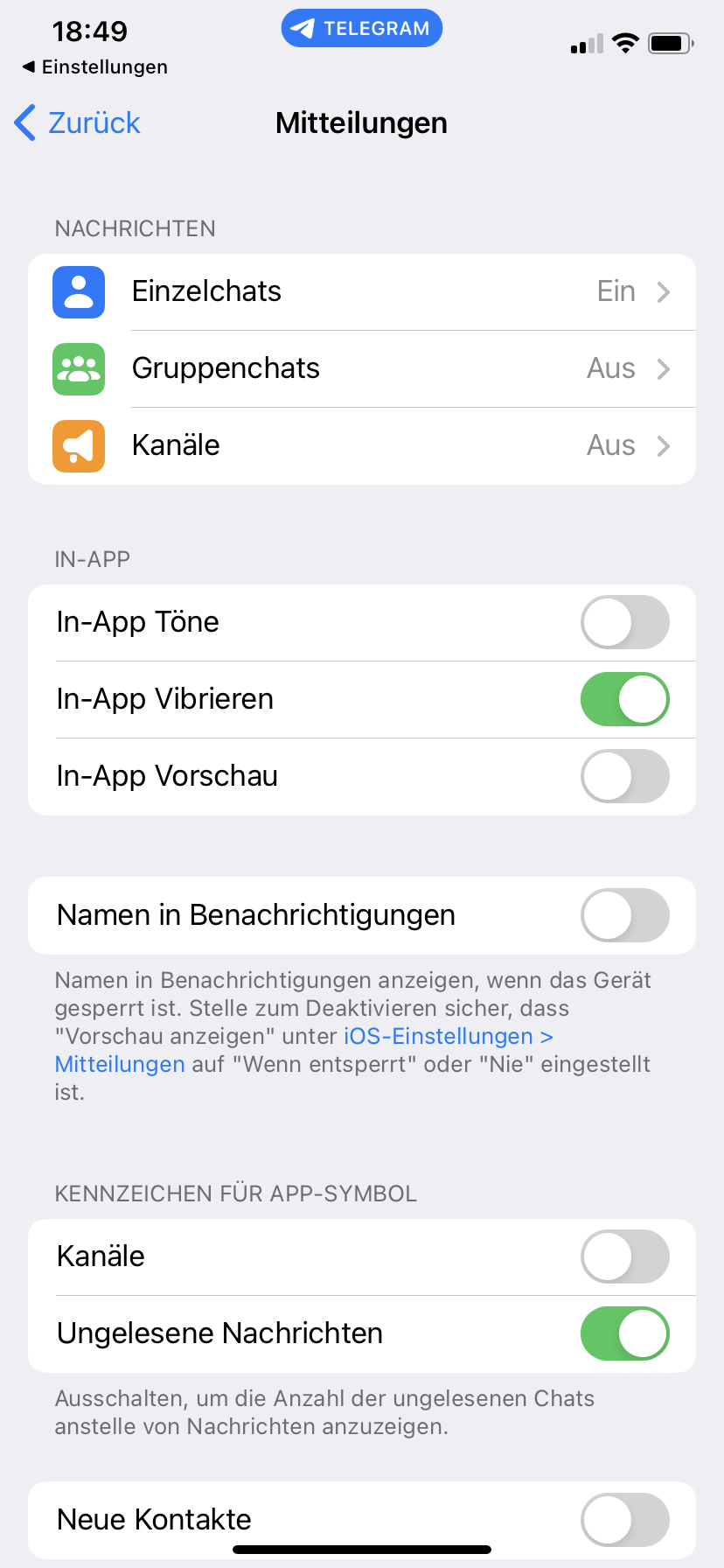724x1568 pixels.
Task: Open Gruppenchats notification settings
Action: pyautogui.click(x=361, y=369)
